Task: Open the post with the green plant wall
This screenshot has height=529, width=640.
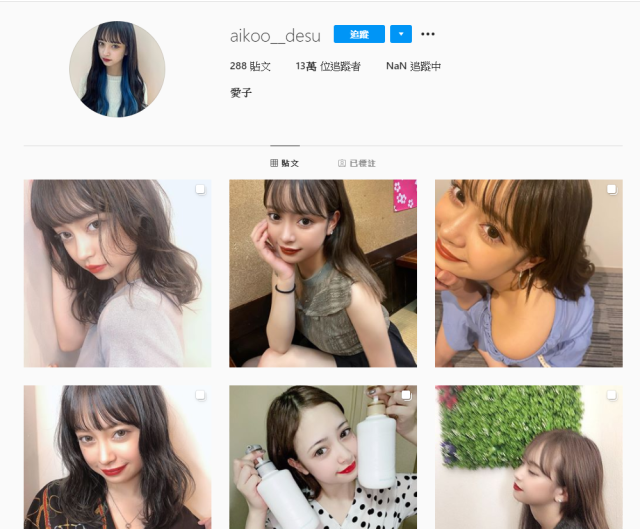Action: [x=528, y=457]
